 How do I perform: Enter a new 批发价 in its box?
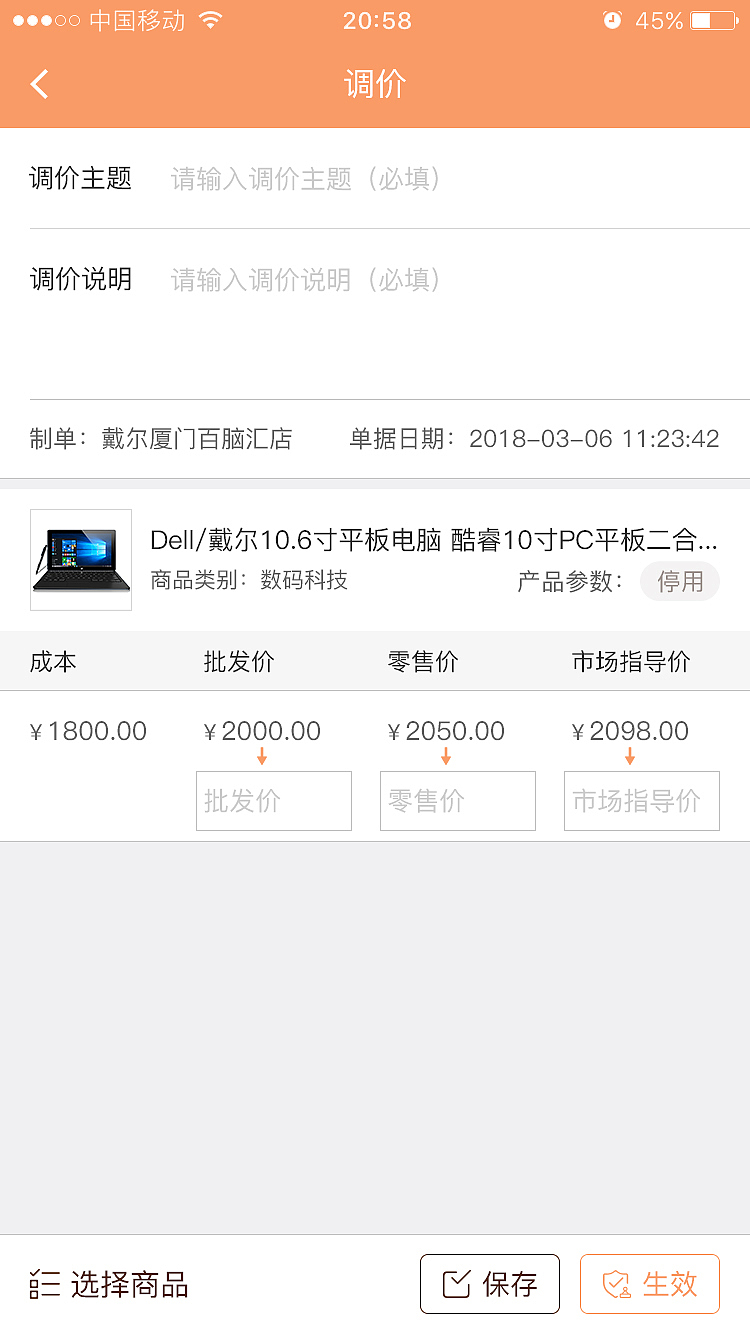(274, 801)
